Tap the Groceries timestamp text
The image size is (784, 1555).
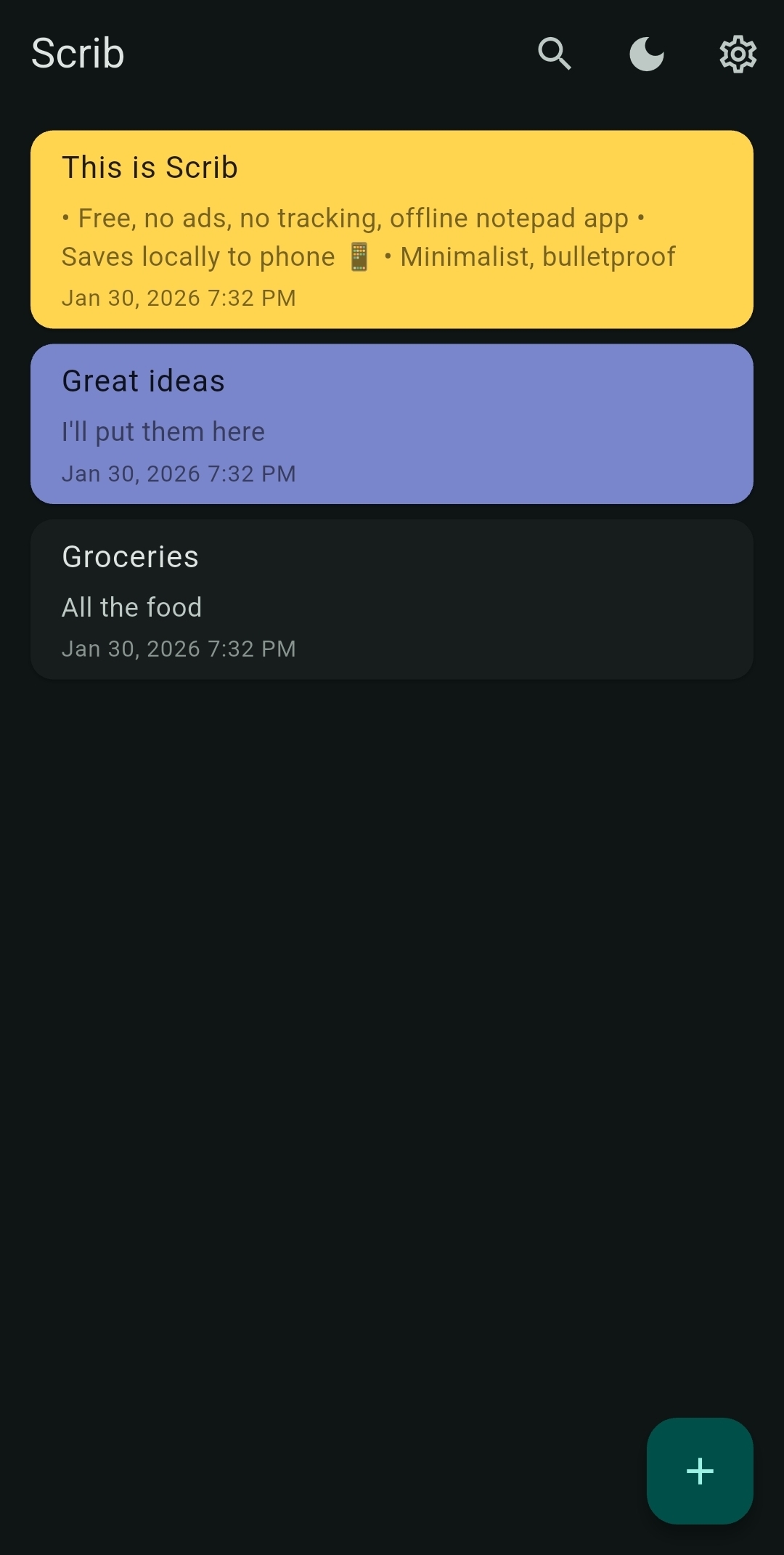click(x=179, y=648)
